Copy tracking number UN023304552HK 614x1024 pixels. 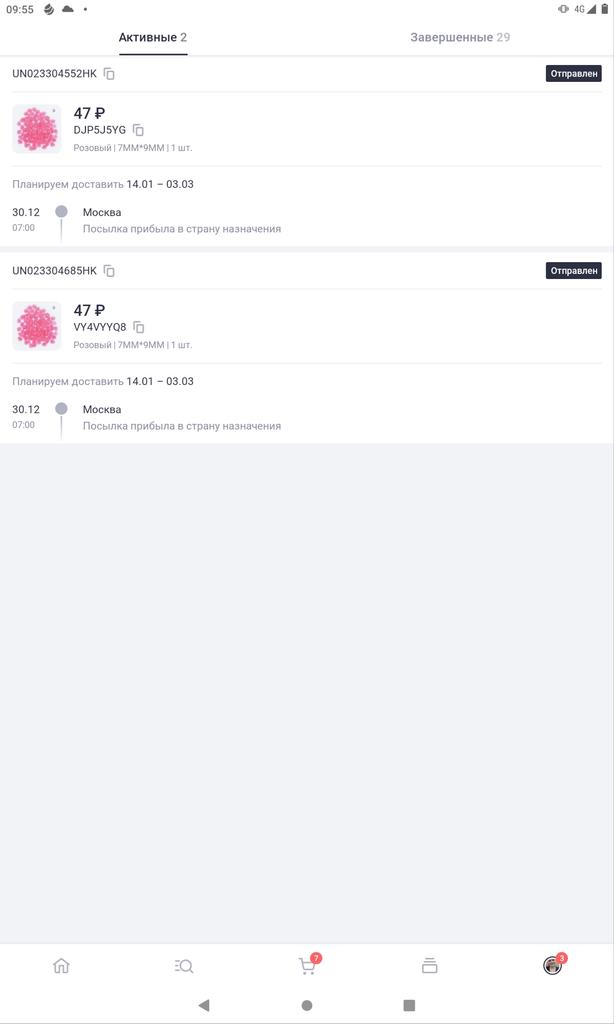tap(110, 74)
